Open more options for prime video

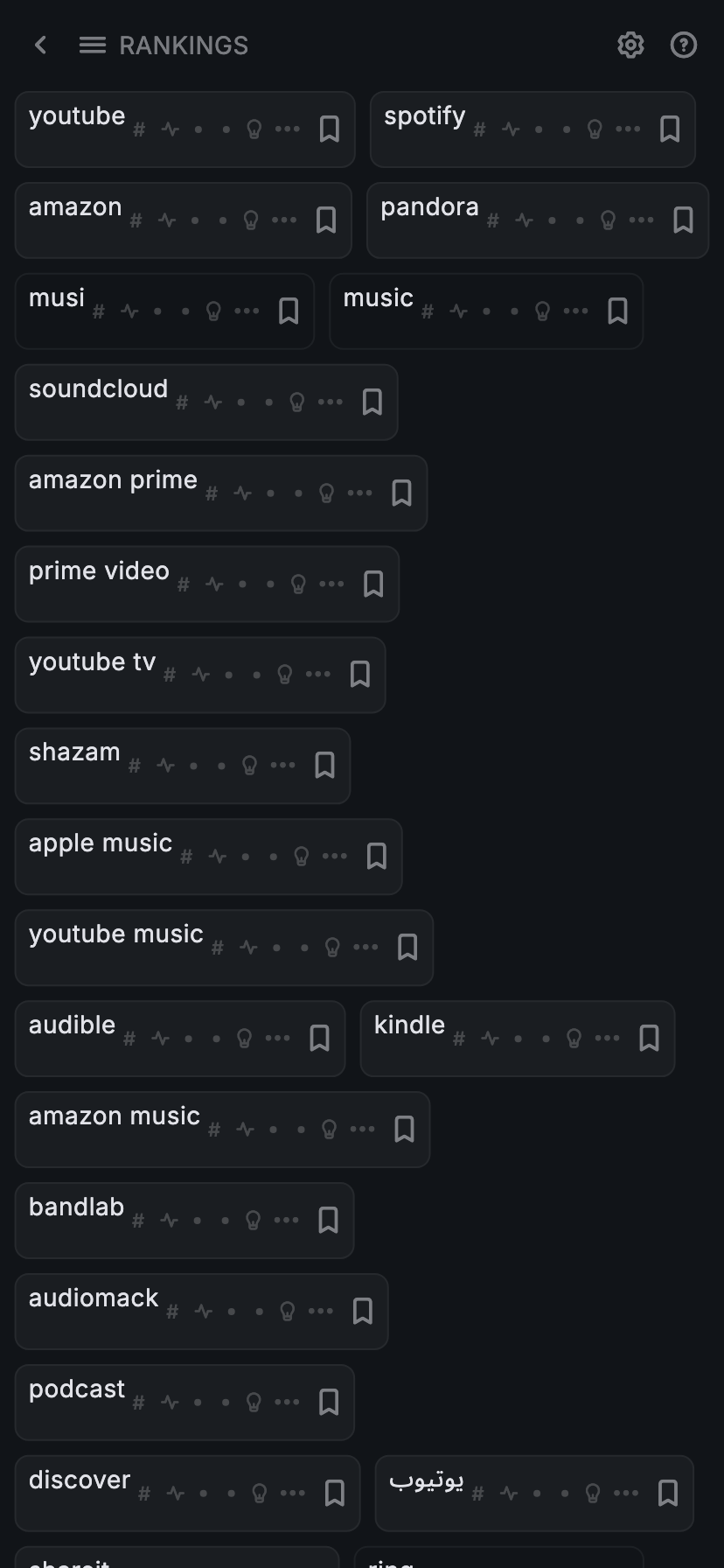pyautogui.click(x=331, y=584)
